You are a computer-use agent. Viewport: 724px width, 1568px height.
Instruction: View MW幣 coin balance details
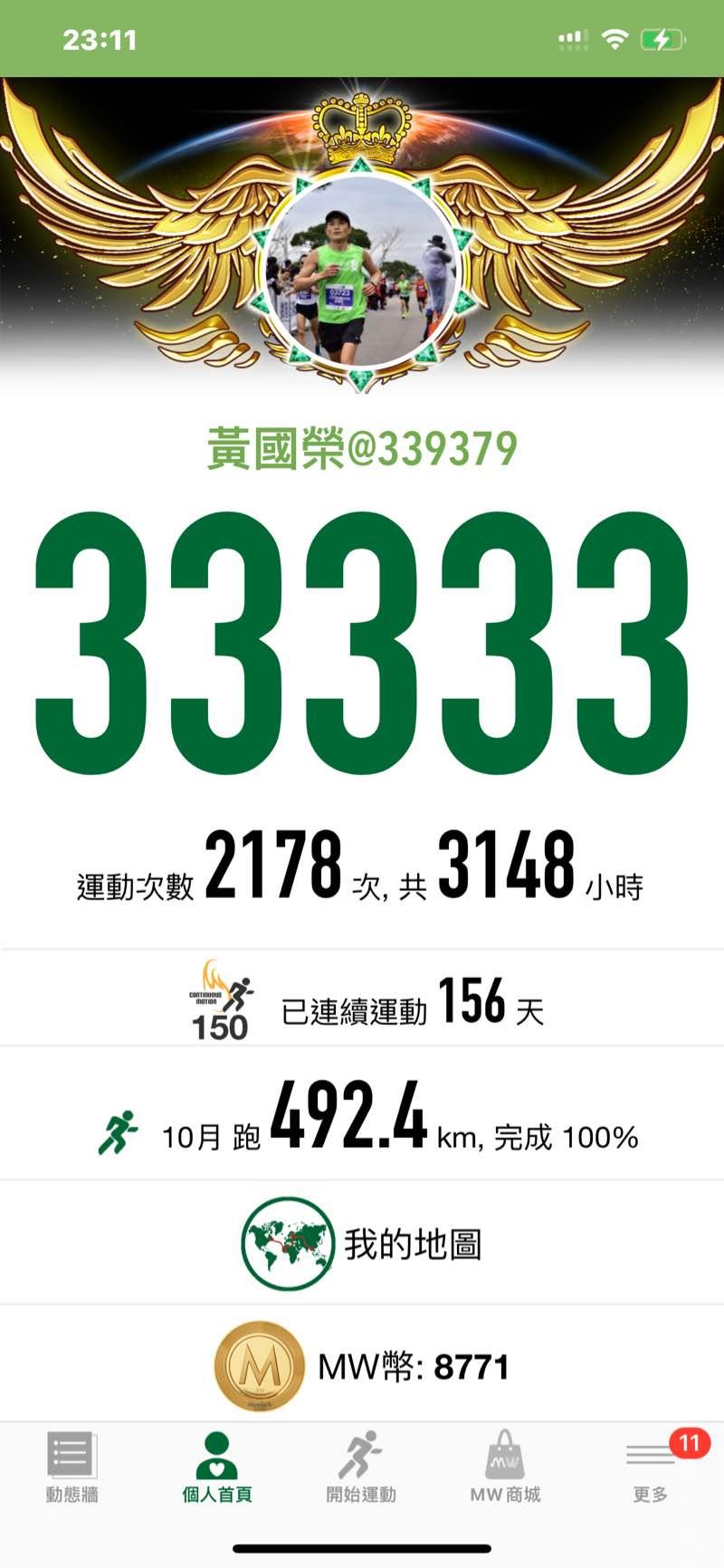point(362,1364)
